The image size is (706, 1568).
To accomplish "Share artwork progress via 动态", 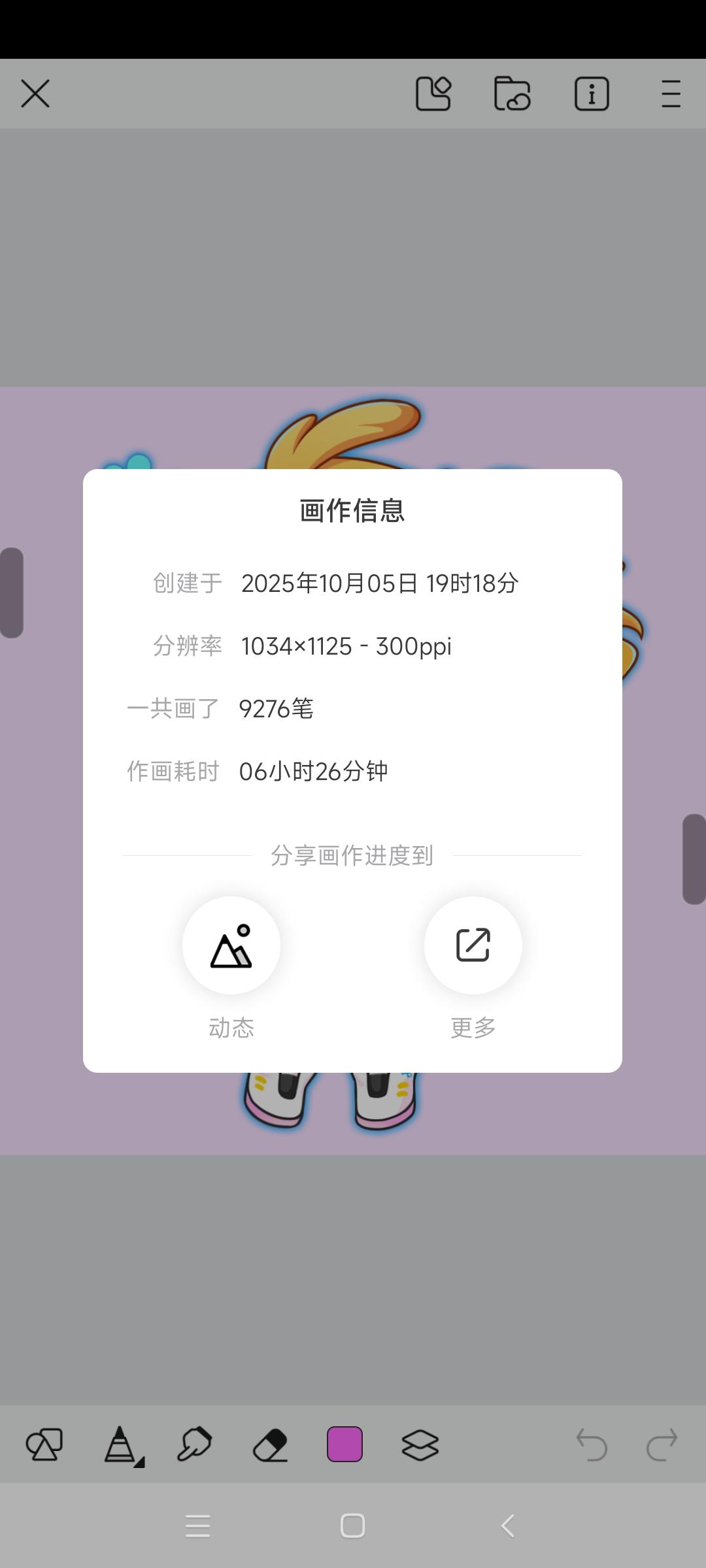I will 232,945.
